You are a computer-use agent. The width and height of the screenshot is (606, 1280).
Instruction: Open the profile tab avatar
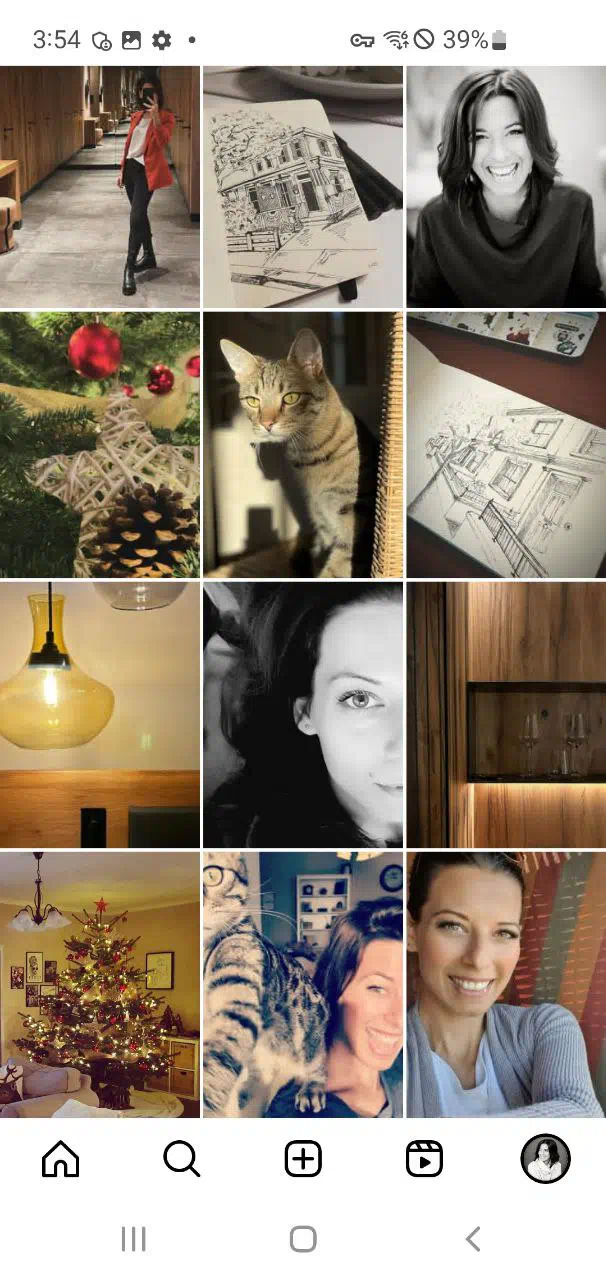545,1159
